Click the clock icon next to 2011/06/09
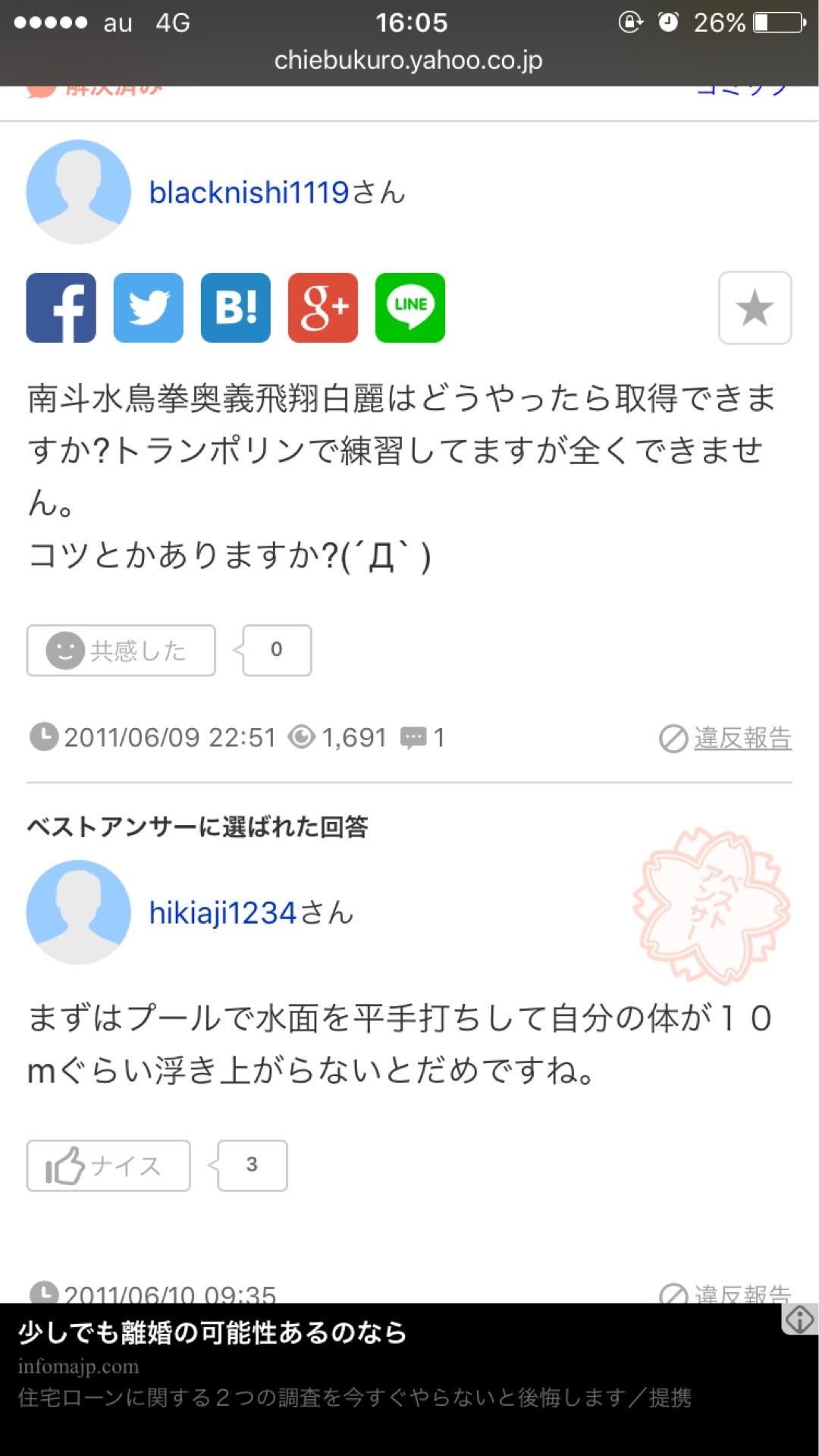This screenshot has width=819, height=1456. coord(43,736)
